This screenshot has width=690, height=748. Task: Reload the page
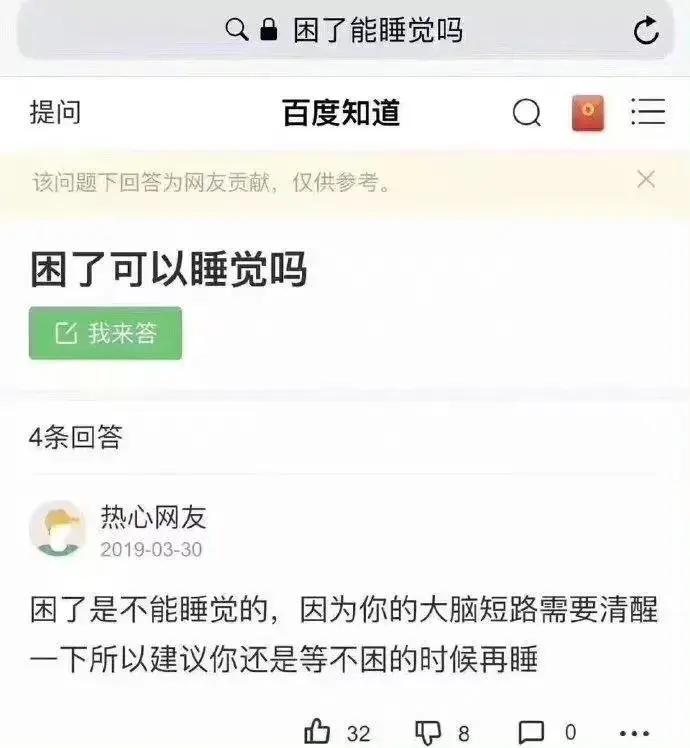pos(646,31)
